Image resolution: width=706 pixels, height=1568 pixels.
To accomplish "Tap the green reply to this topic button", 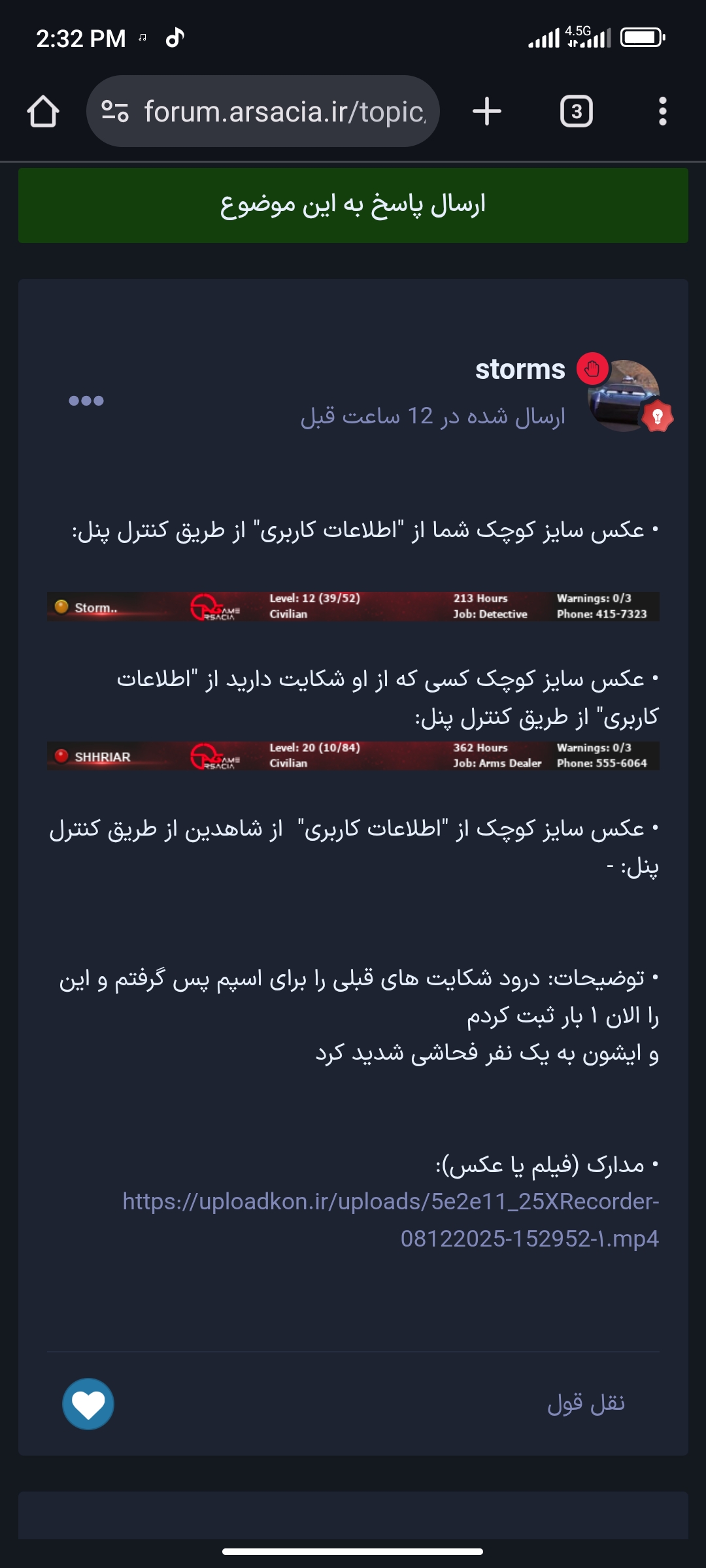I will (353, 205).
